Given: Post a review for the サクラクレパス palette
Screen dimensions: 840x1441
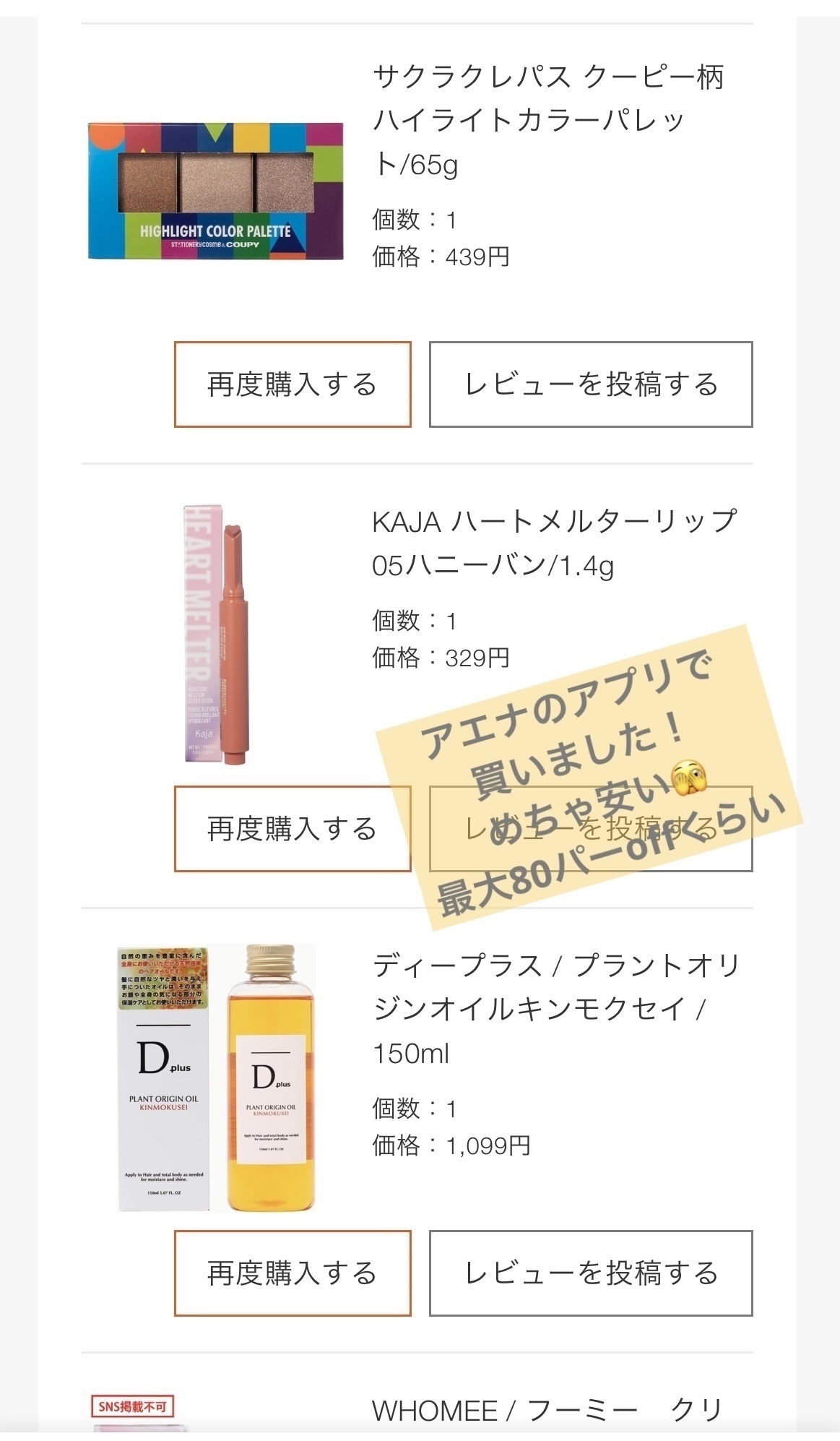Looking at the screenshot, I should (591, 384).
